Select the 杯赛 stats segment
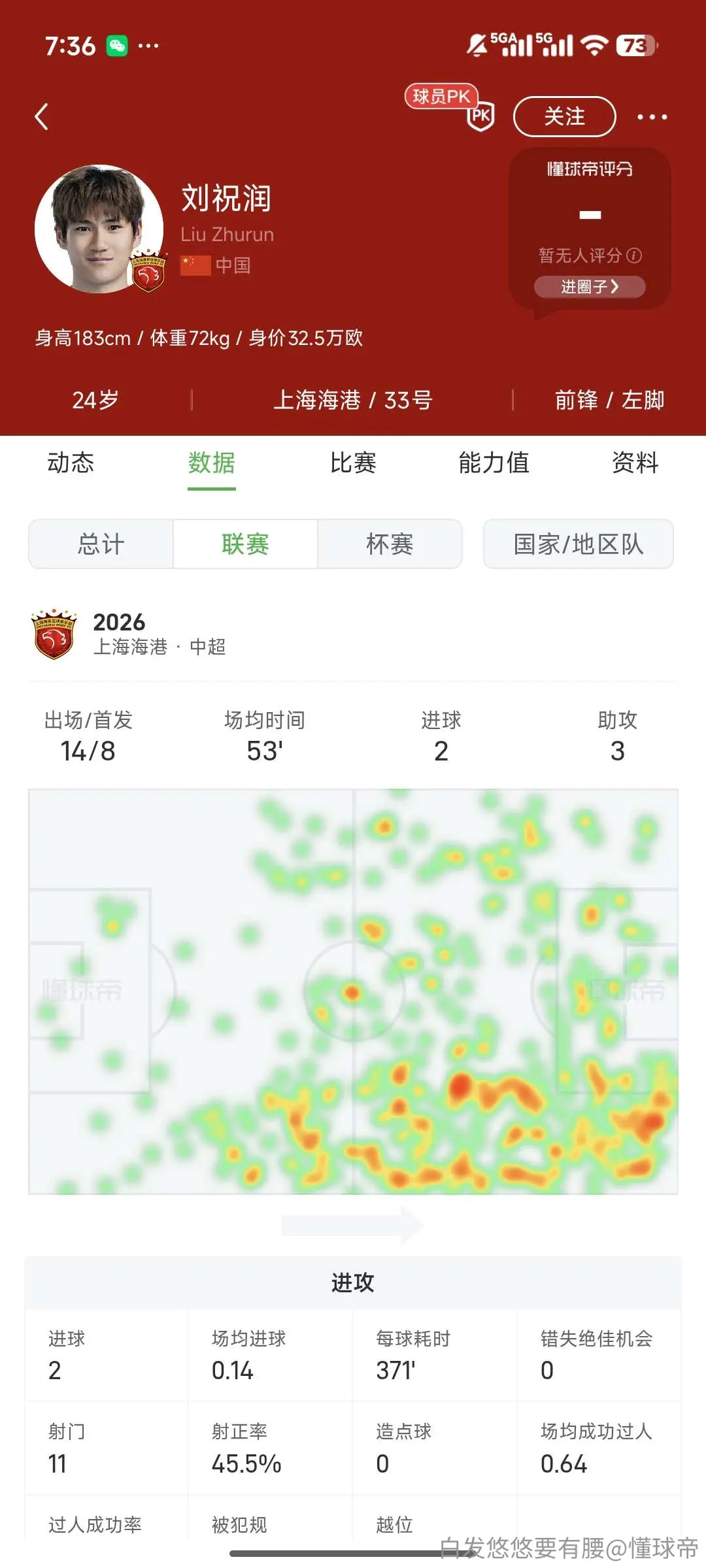706x1568 pixels. pos(390,544)
